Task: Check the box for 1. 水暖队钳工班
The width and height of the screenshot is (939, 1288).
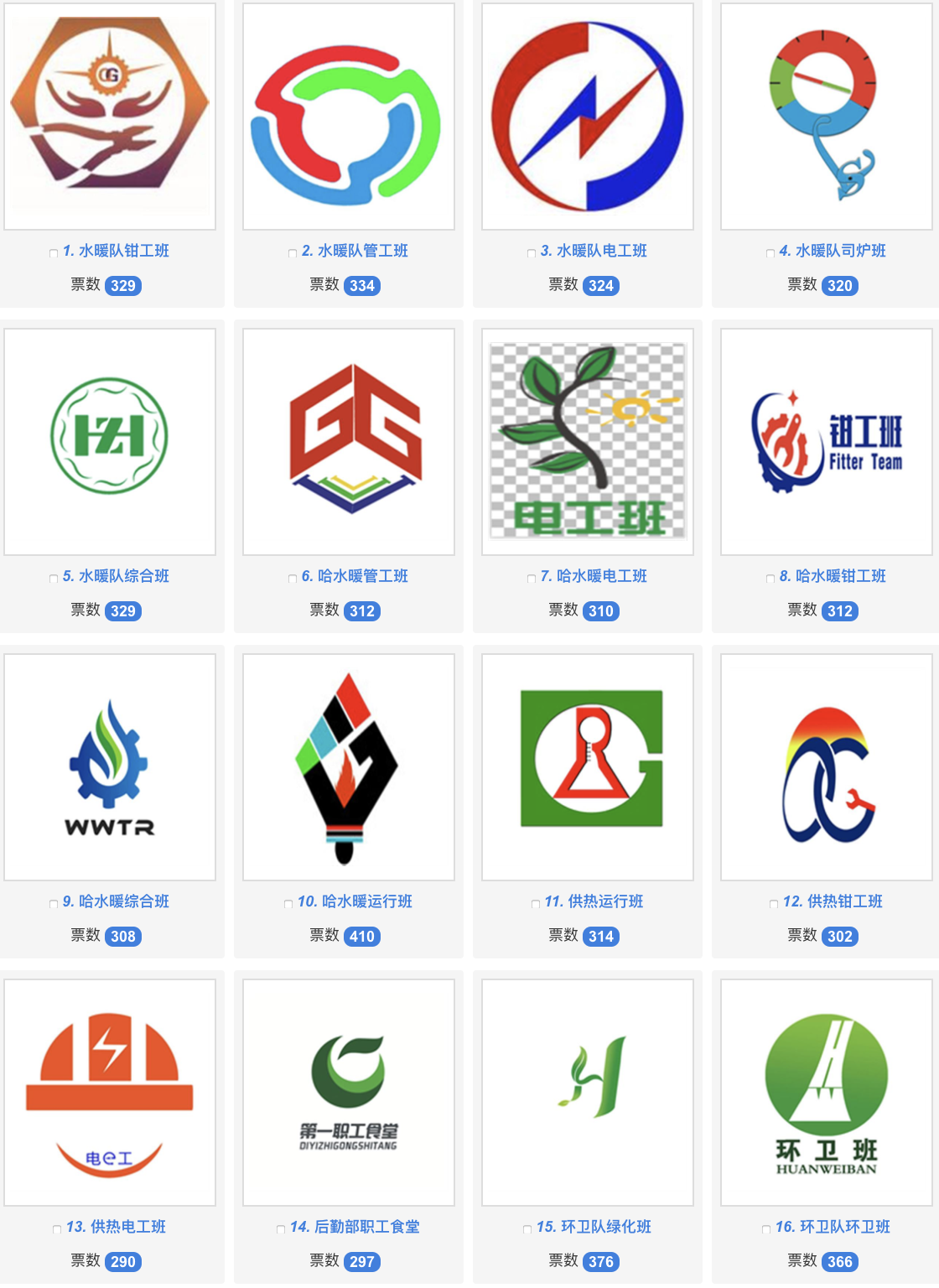Action: 54,253
